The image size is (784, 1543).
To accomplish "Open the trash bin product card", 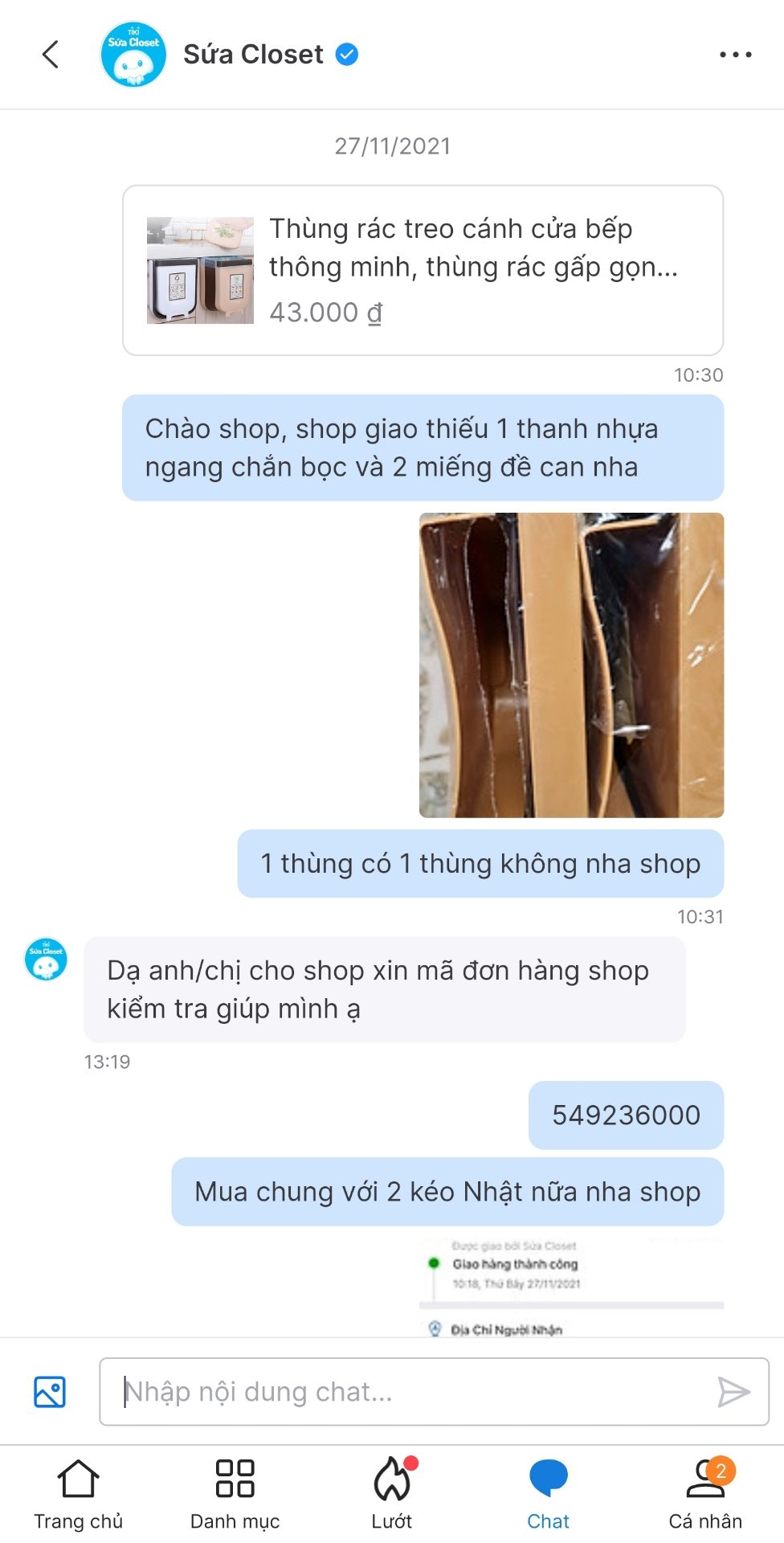I will [x=421, y=271].
